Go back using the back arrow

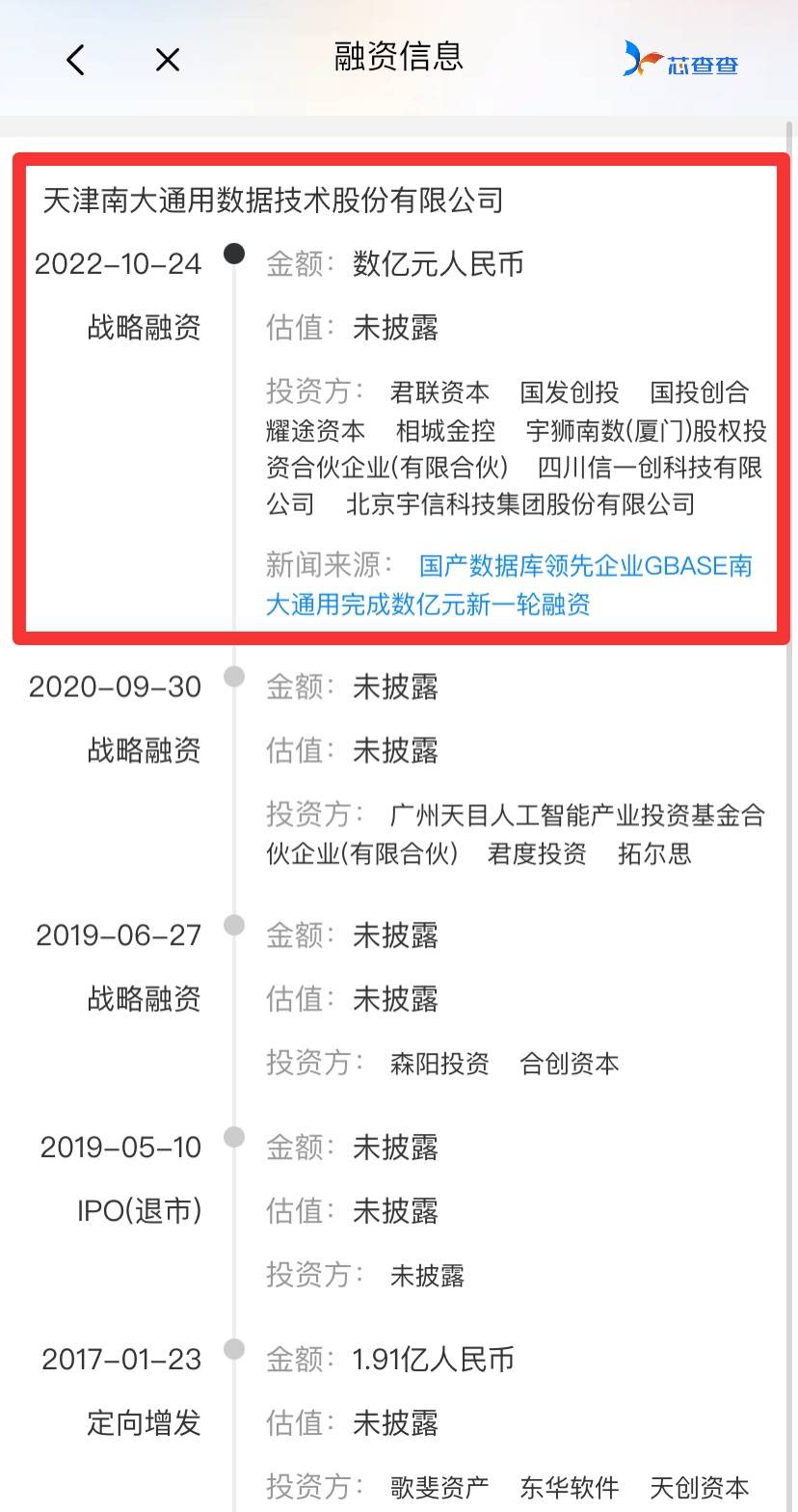[x=75, y=60]
